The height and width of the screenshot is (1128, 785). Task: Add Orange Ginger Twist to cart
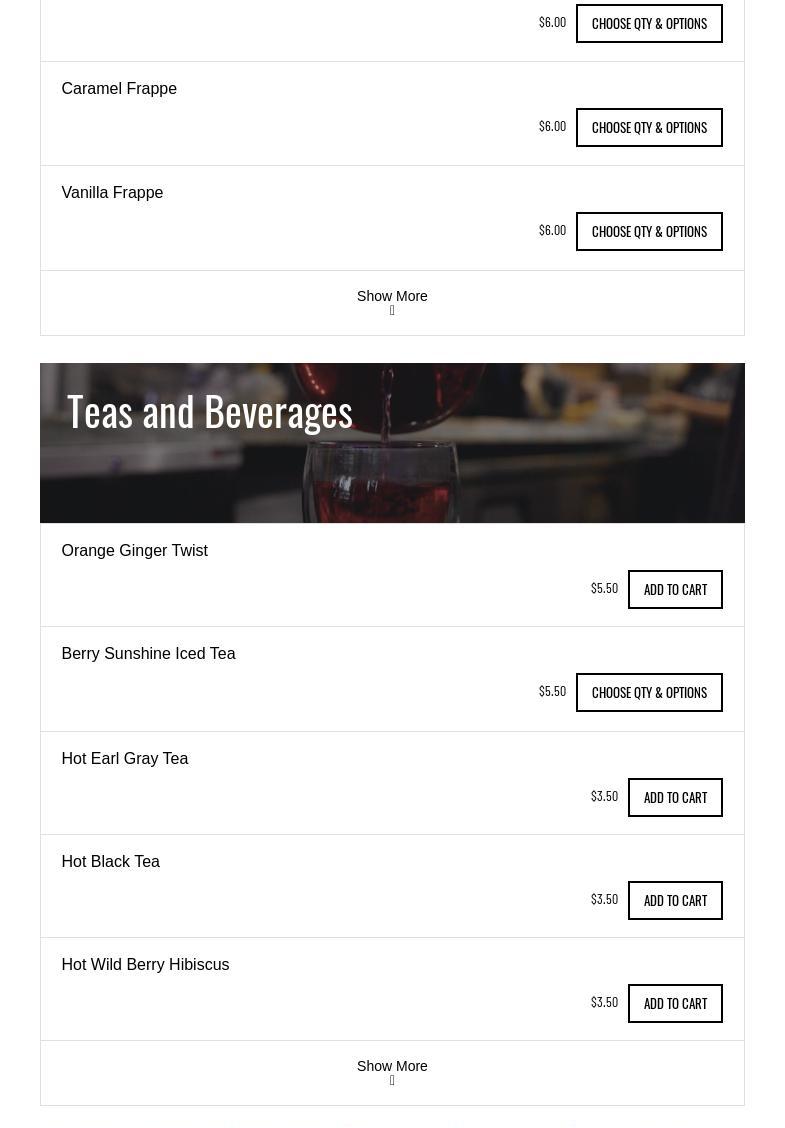[675, 589]
